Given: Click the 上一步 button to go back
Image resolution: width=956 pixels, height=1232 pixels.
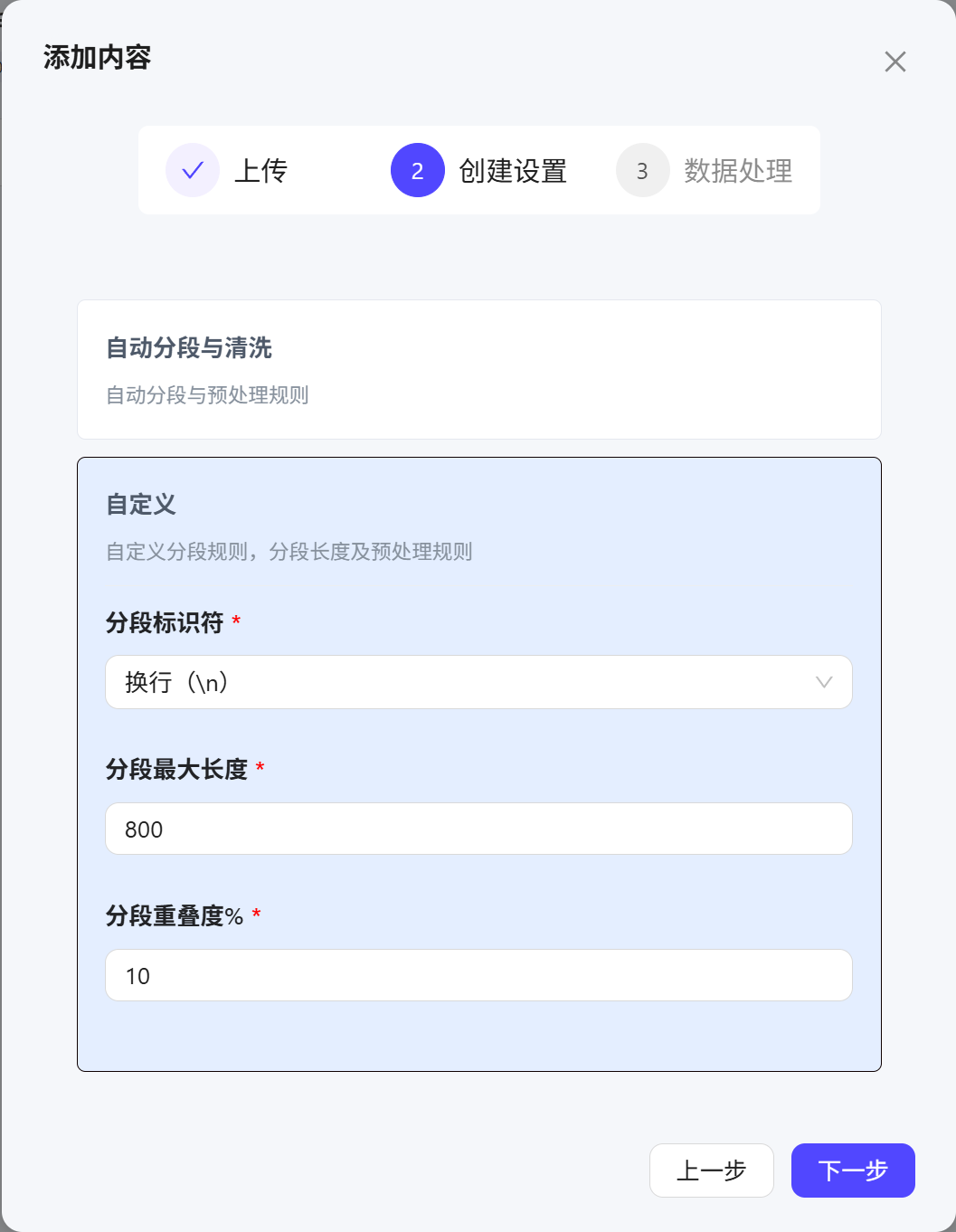Looking at the screenshot, I should coord(711,1170).
